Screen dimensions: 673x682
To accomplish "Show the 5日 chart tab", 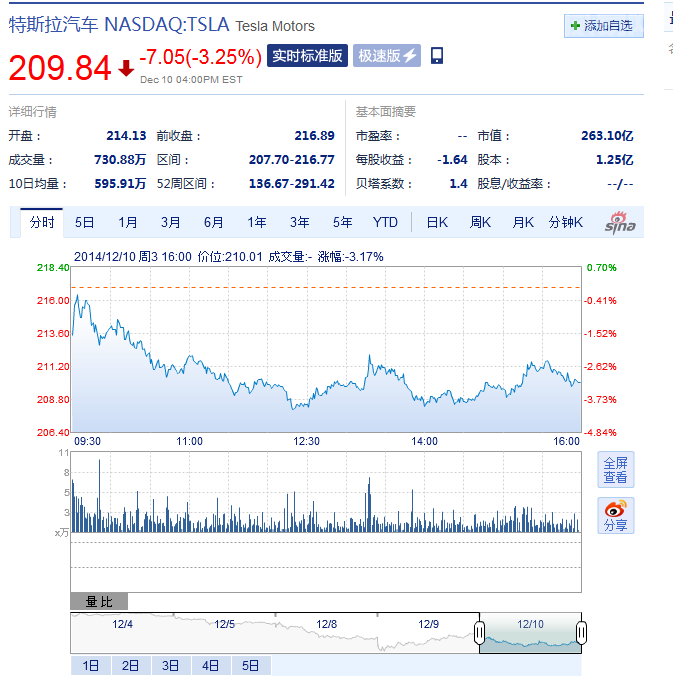I will [x=85, y=222].
